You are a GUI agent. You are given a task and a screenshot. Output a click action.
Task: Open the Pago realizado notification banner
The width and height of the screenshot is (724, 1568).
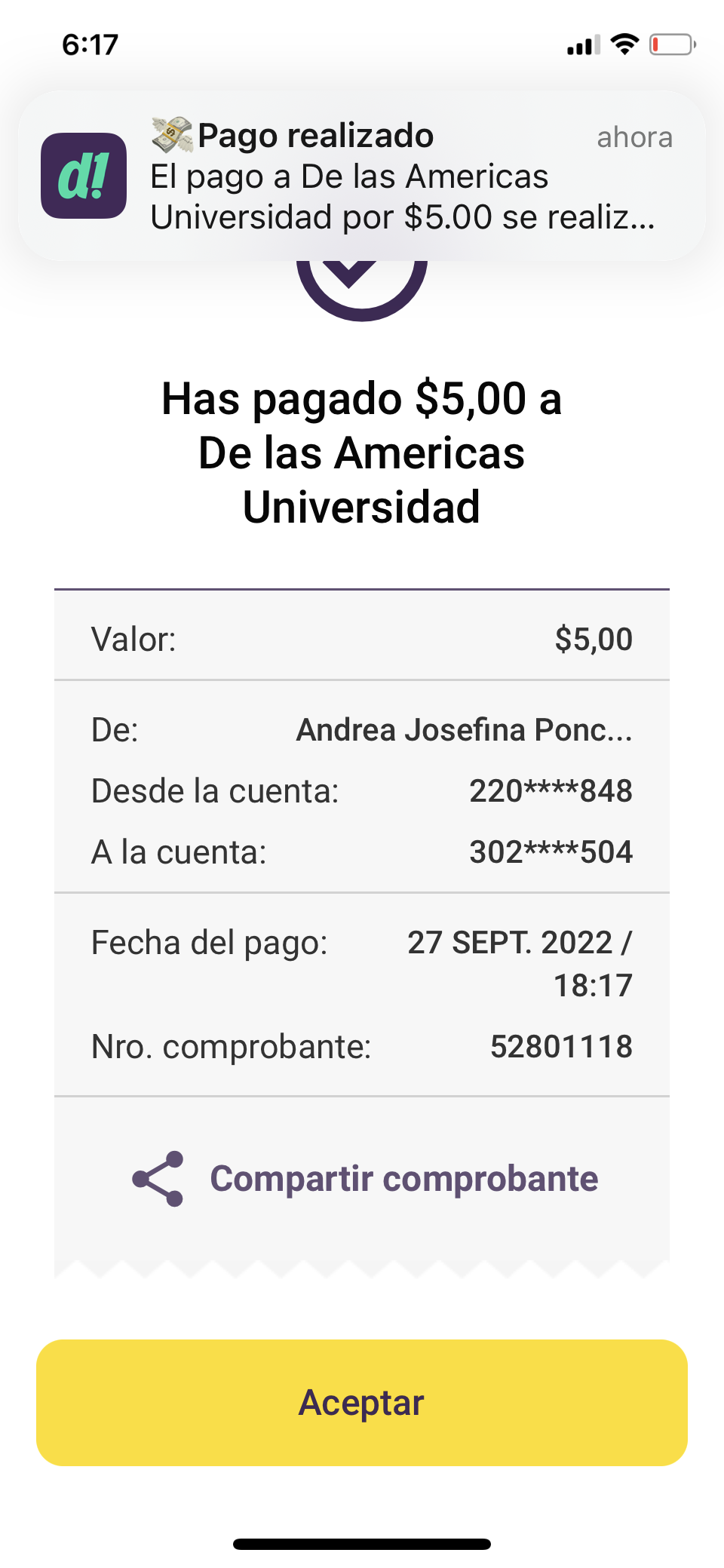point(362,176)
